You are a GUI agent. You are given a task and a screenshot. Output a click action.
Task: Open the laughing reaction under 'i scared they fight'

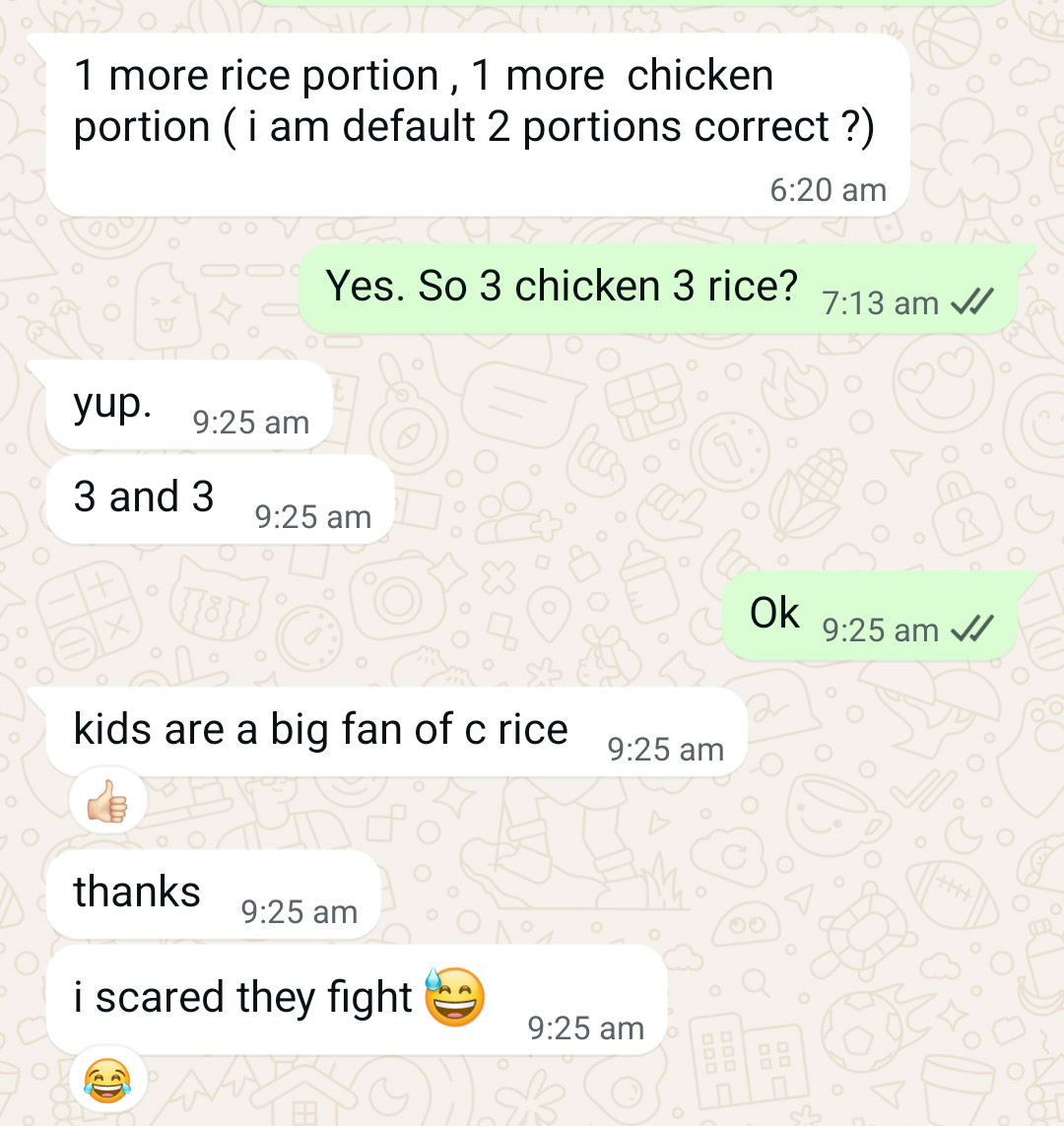(x=107, y=1080)
